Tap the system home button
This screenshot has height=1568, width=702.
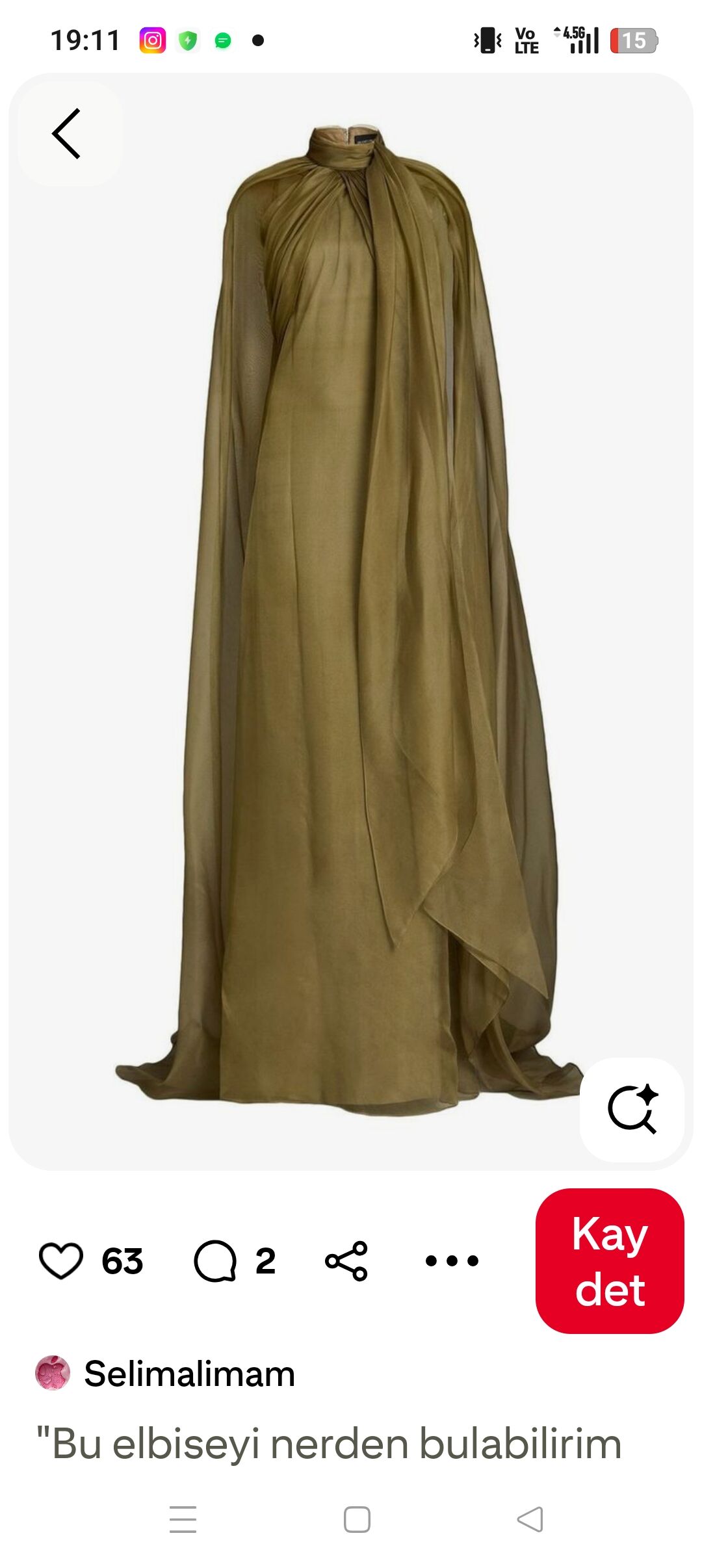pyautogui.click(x=357, y=1519)
